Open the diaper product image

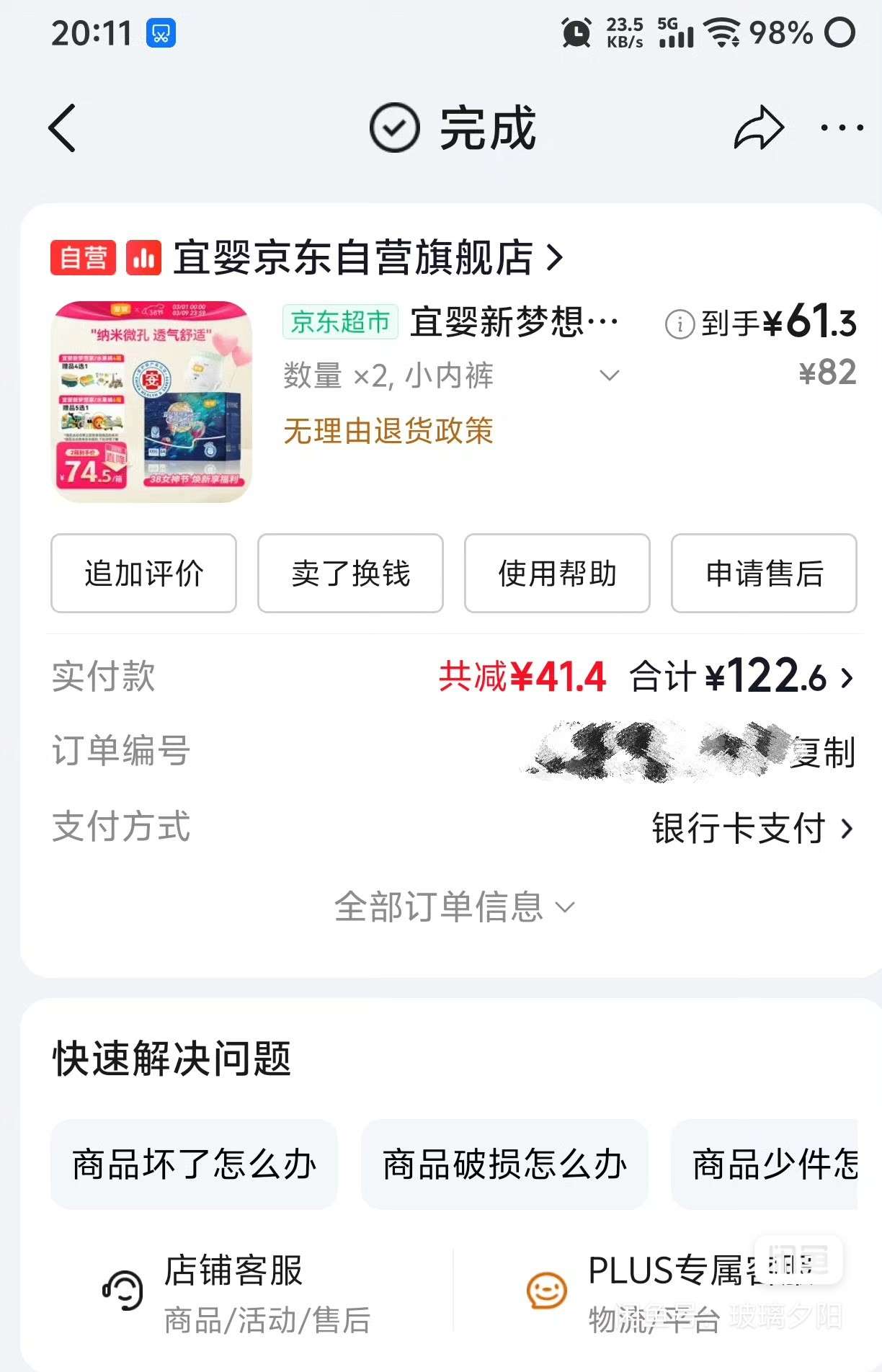(152, 401)
